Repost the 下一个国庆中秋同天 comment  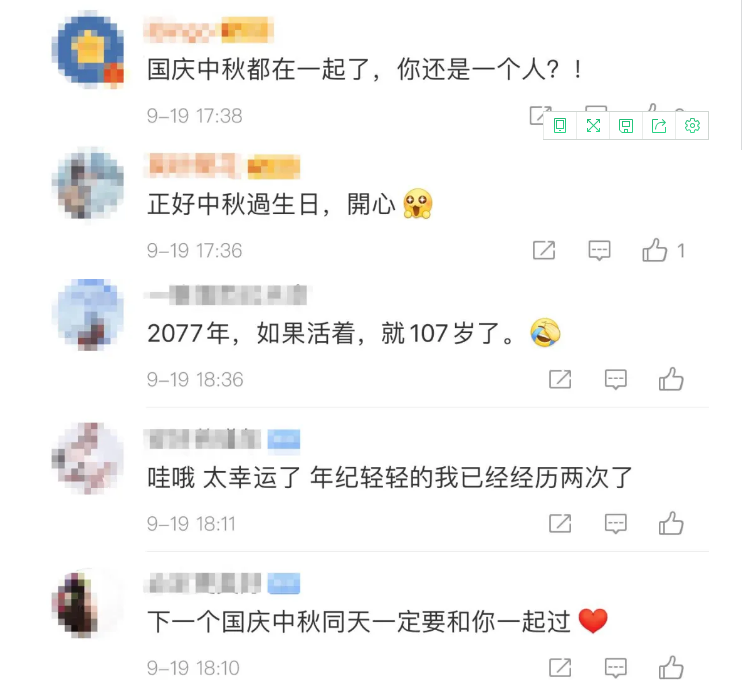560,666
